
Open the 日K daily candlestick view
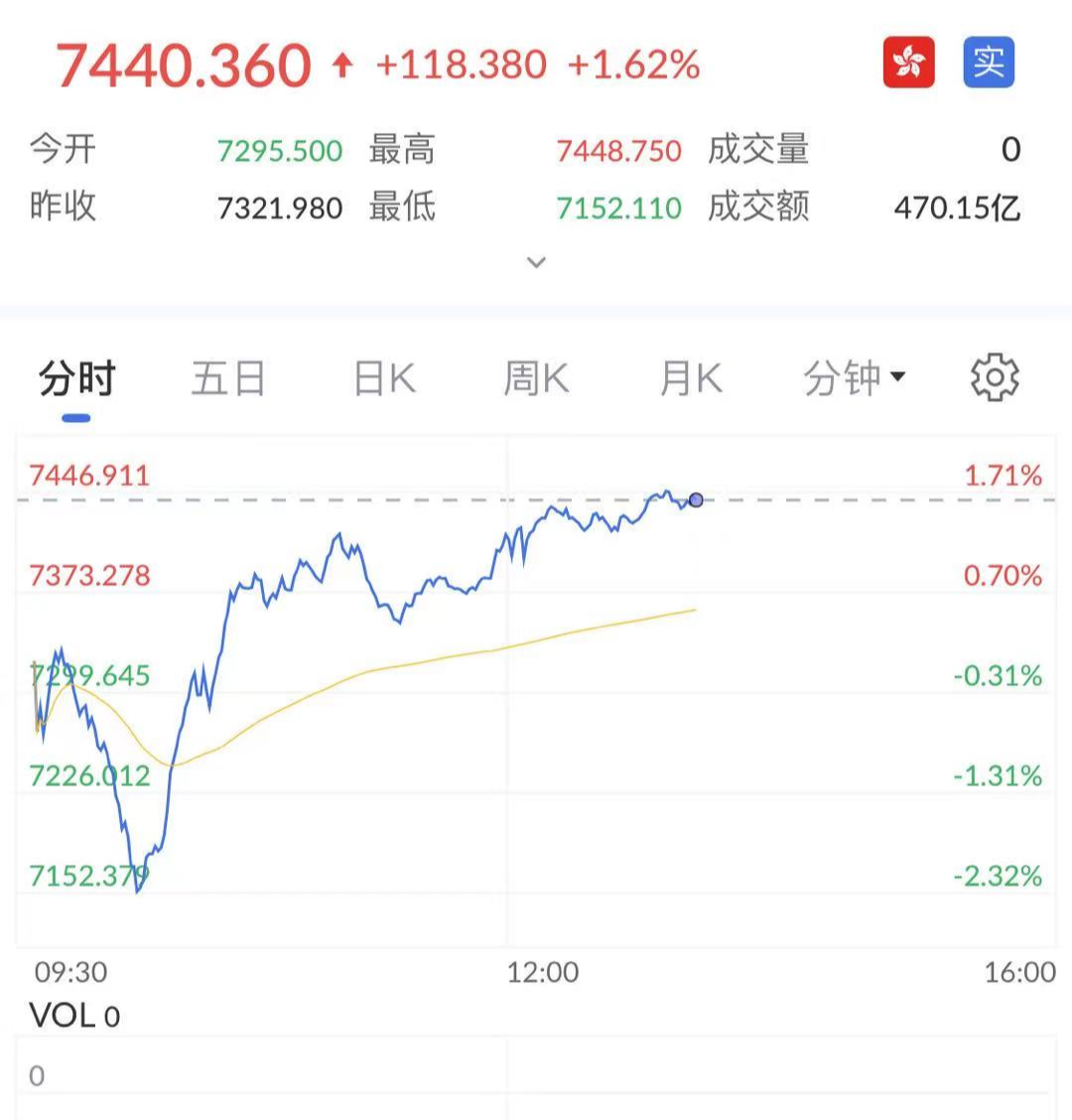pos(382,377)
